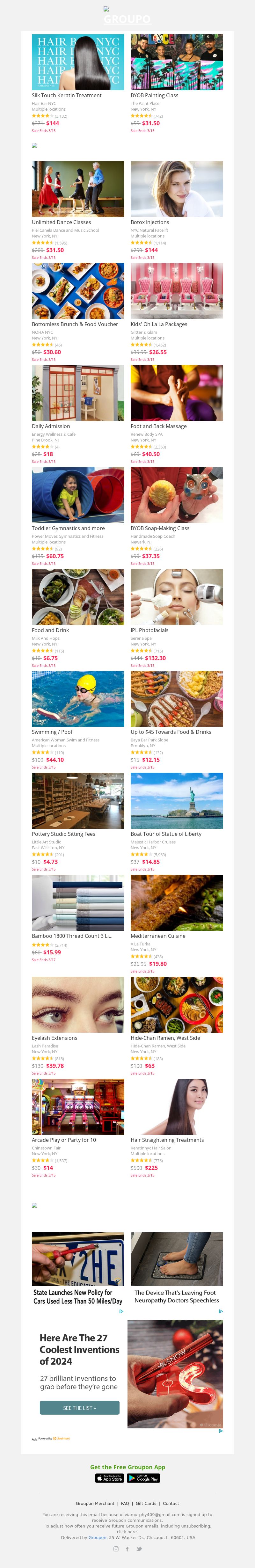Open the Groupon Merchant link
255x1568 pixels.
click(95, 1503)
